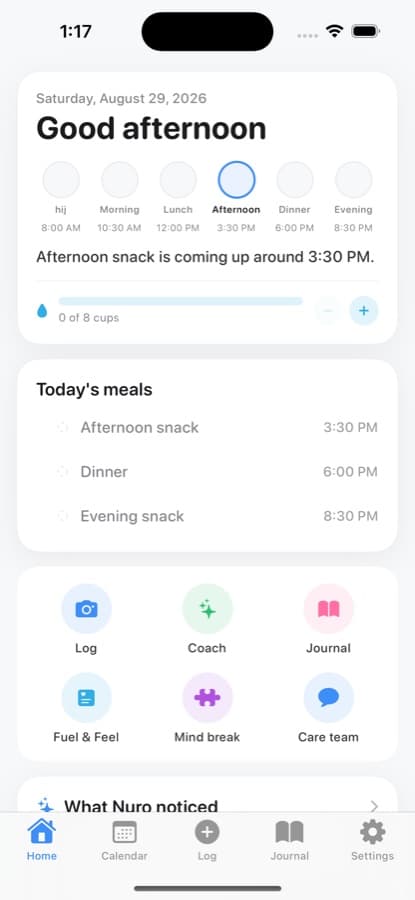Viewport: 415px width, 900px height.
Task: Select the Evening 8:30 PM circle
Action: pyautogui.click(x=353, y=180)
